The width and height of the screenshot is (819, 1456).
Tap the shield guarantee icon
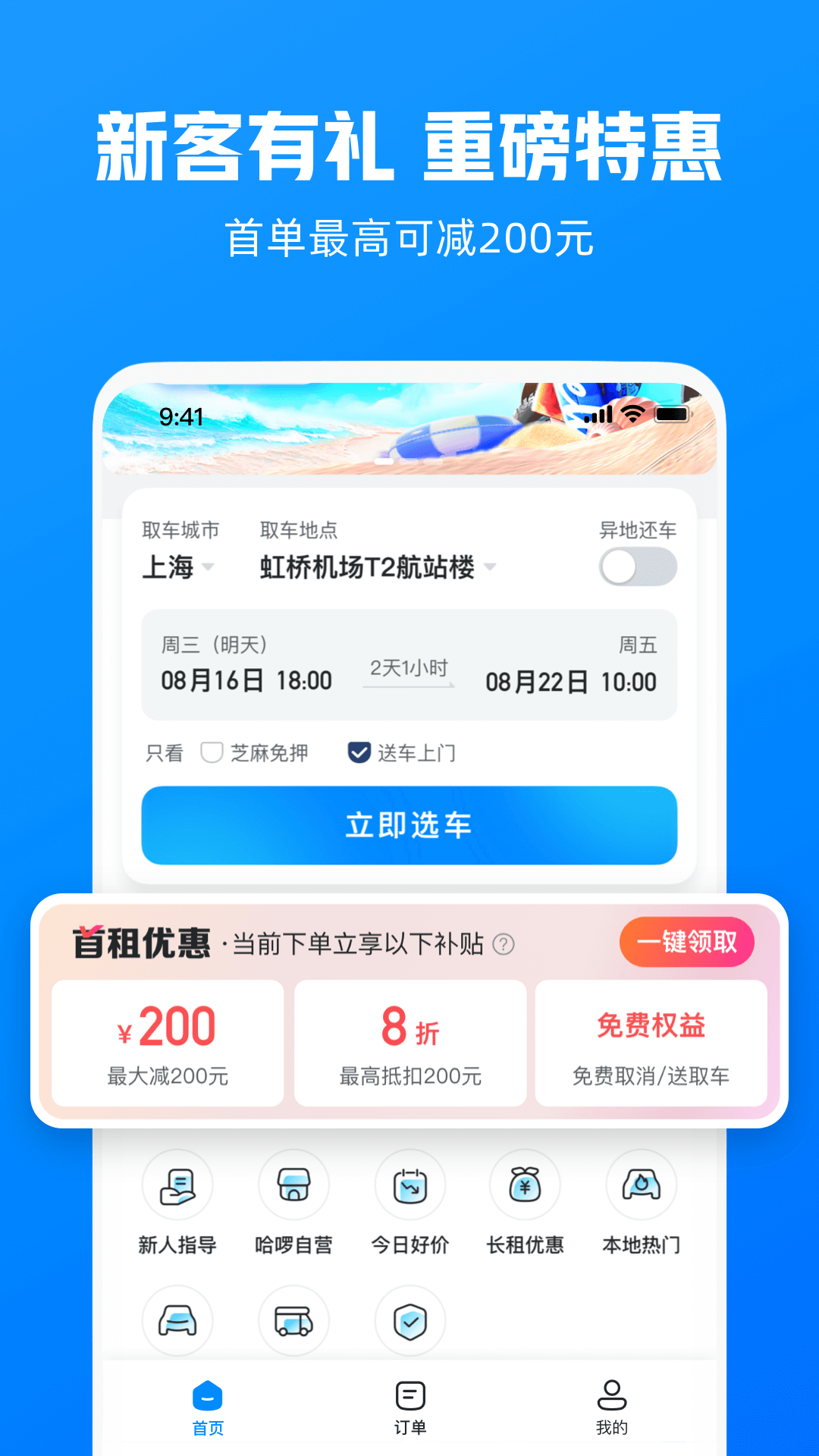tap(410, 1321)
